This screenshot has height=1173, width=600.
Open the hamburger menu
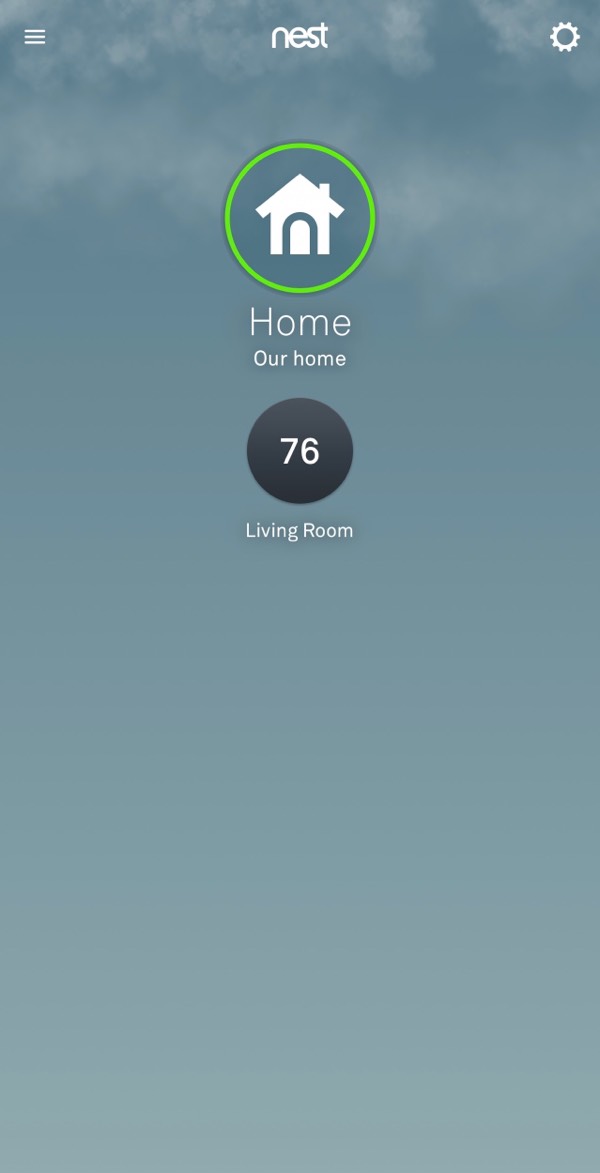click(x=34, y=37)
